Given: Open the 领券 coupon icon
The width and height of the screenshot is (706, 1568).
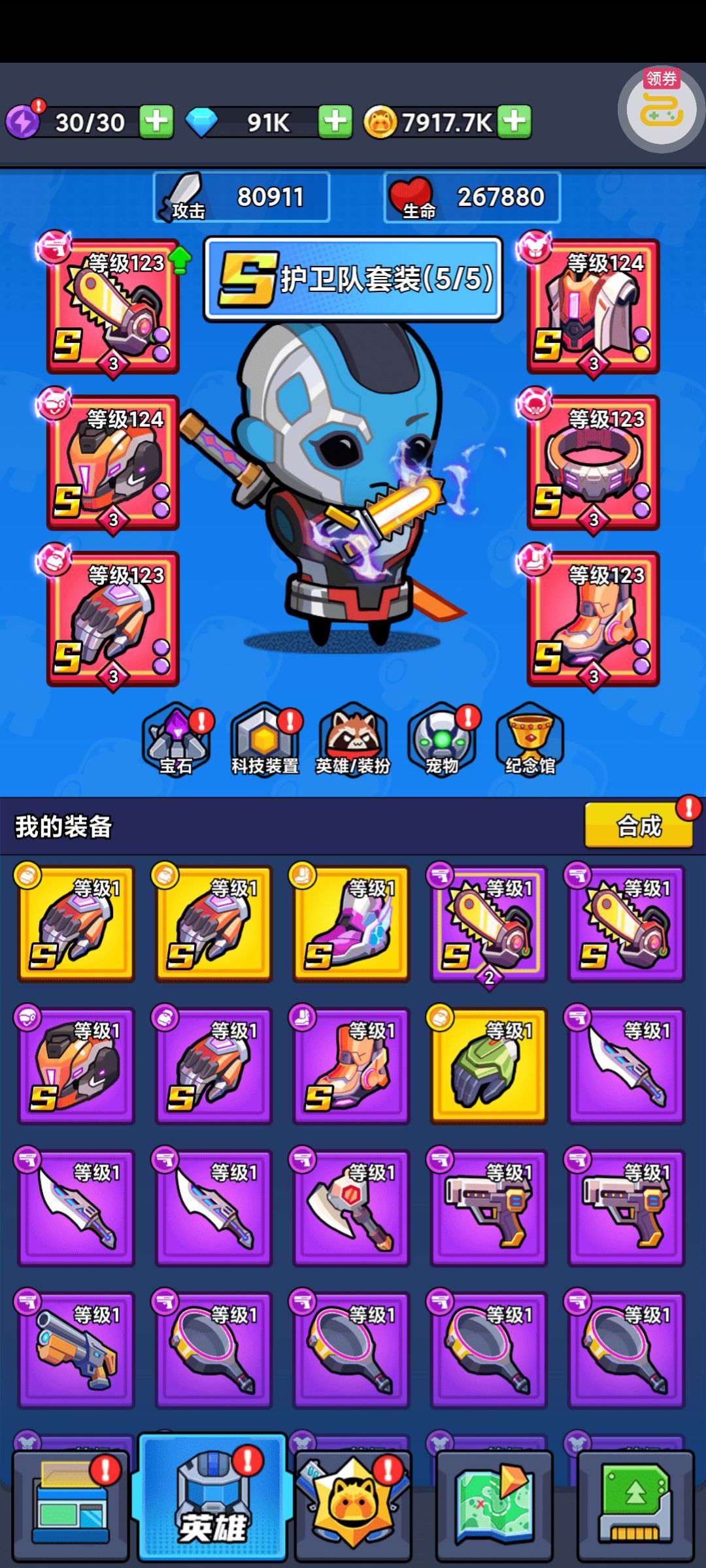Looking at the screenshot, I should [661, 110].
